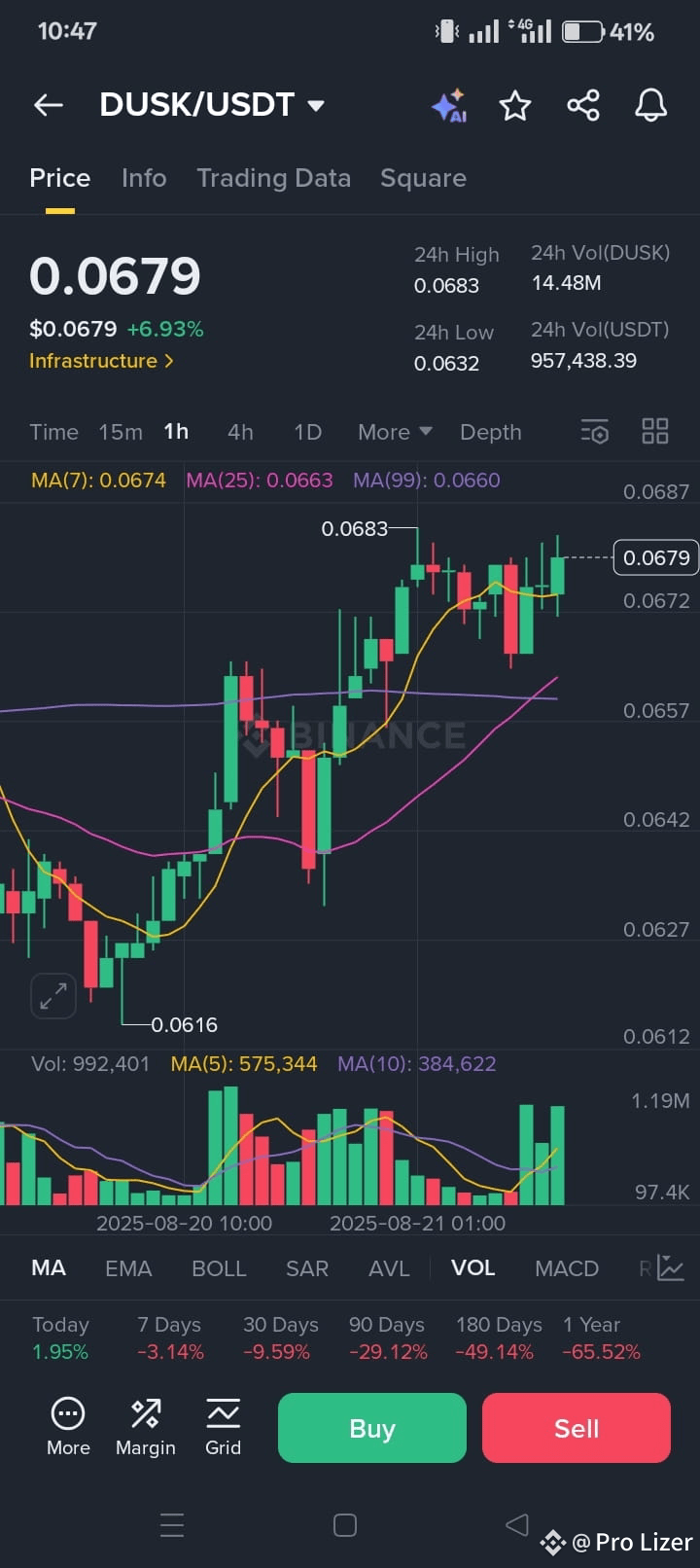Viewport: 700px width, 1568px height.
Task: Switch to the Trading Data tab
Action: [x=274, y=178]
